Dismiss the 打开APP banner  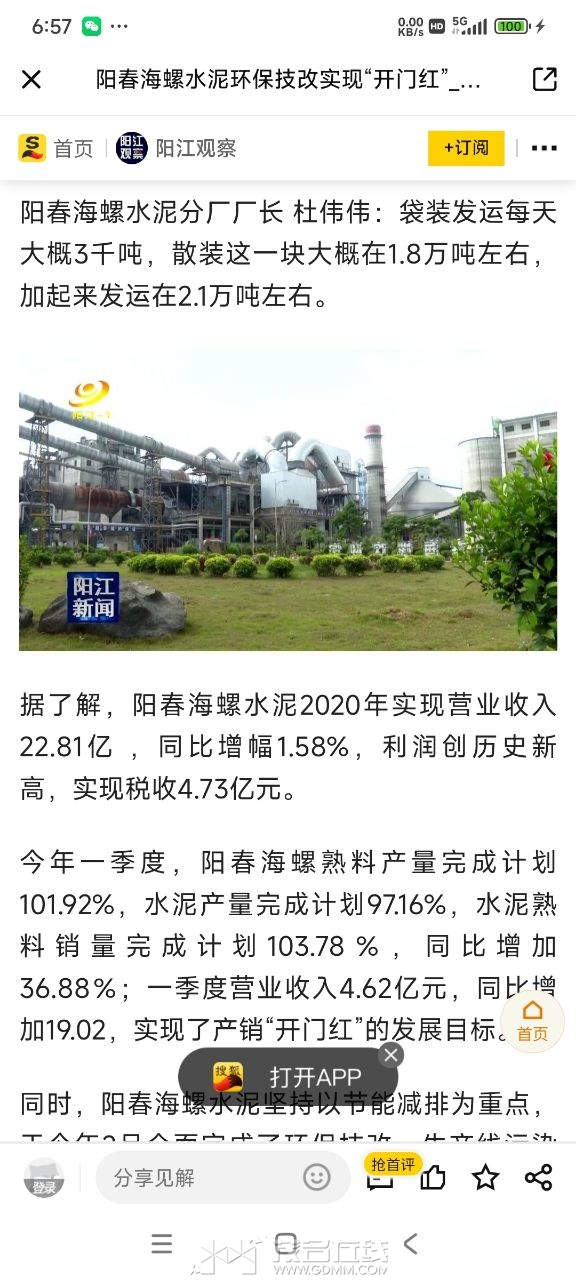coord(391,1054)
